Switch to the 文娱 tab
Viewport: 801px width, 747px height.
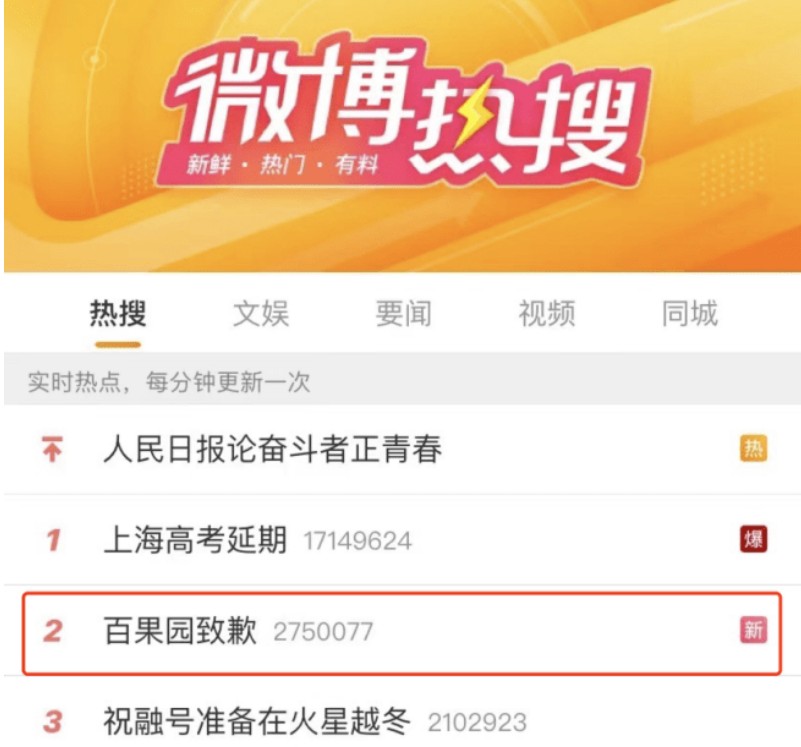tap(261, 314)
